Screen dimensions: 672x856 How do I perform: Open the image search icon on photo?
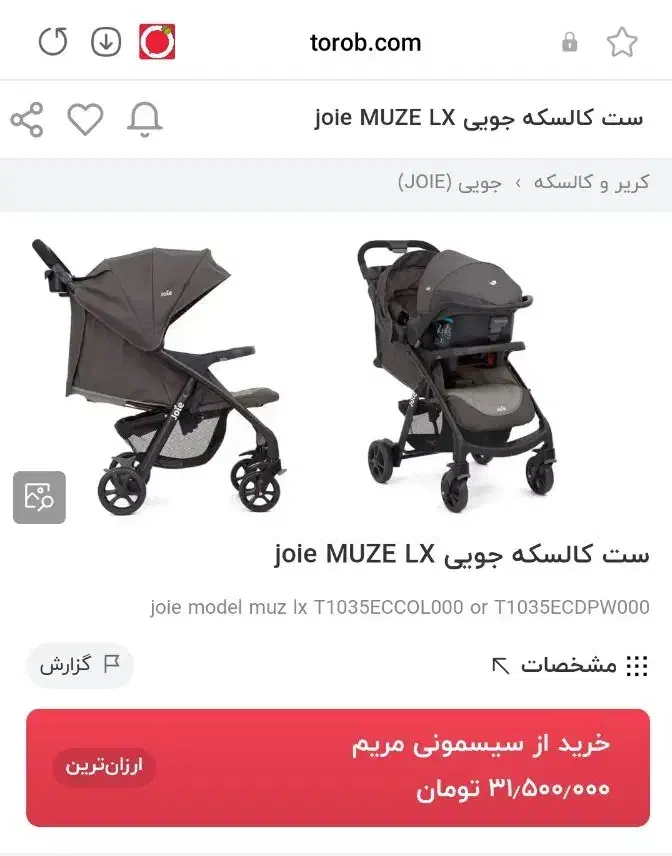[x=39, y=497]
